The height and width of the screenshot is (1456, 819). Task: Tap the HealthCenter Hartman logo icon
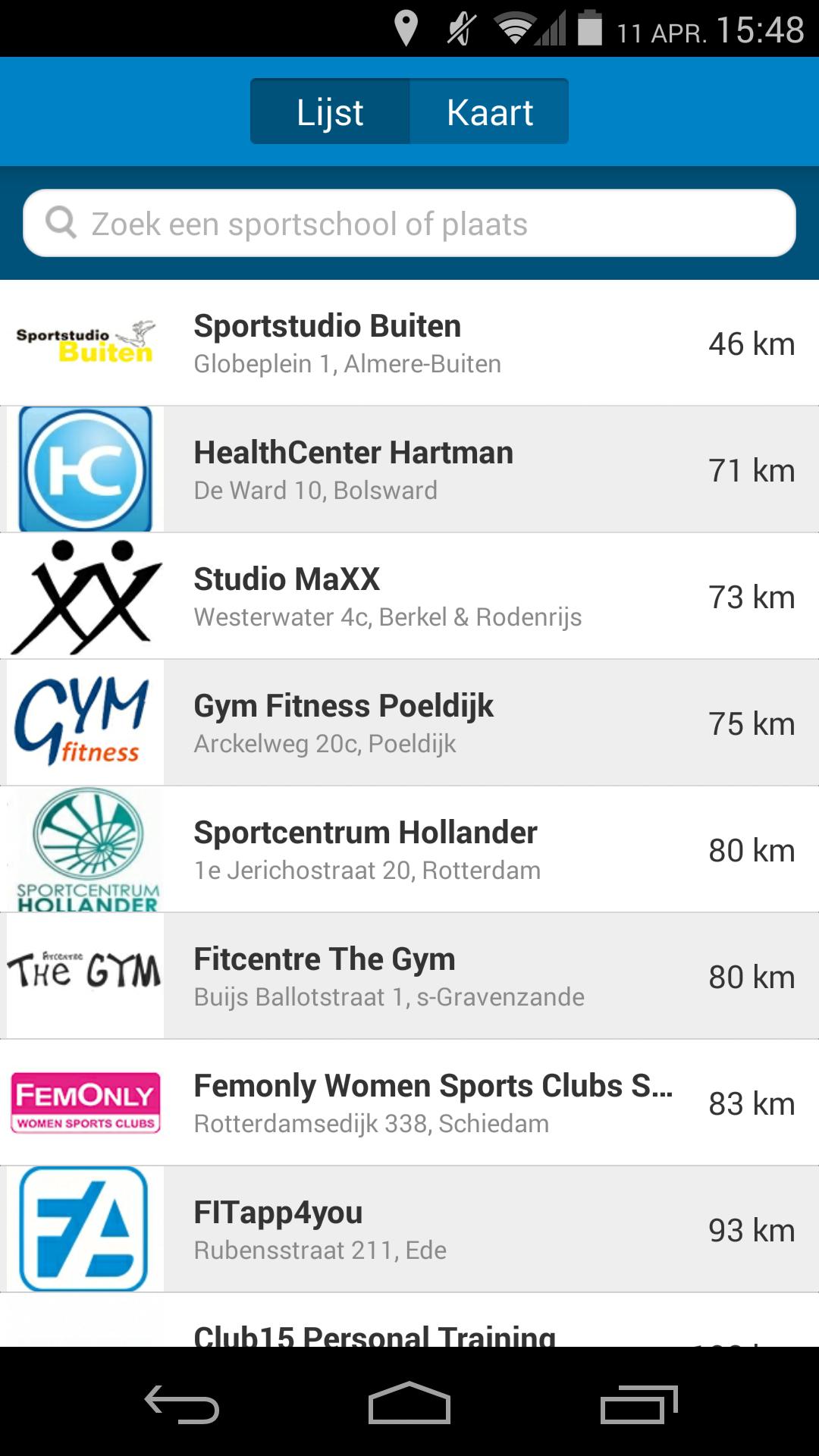85,468
